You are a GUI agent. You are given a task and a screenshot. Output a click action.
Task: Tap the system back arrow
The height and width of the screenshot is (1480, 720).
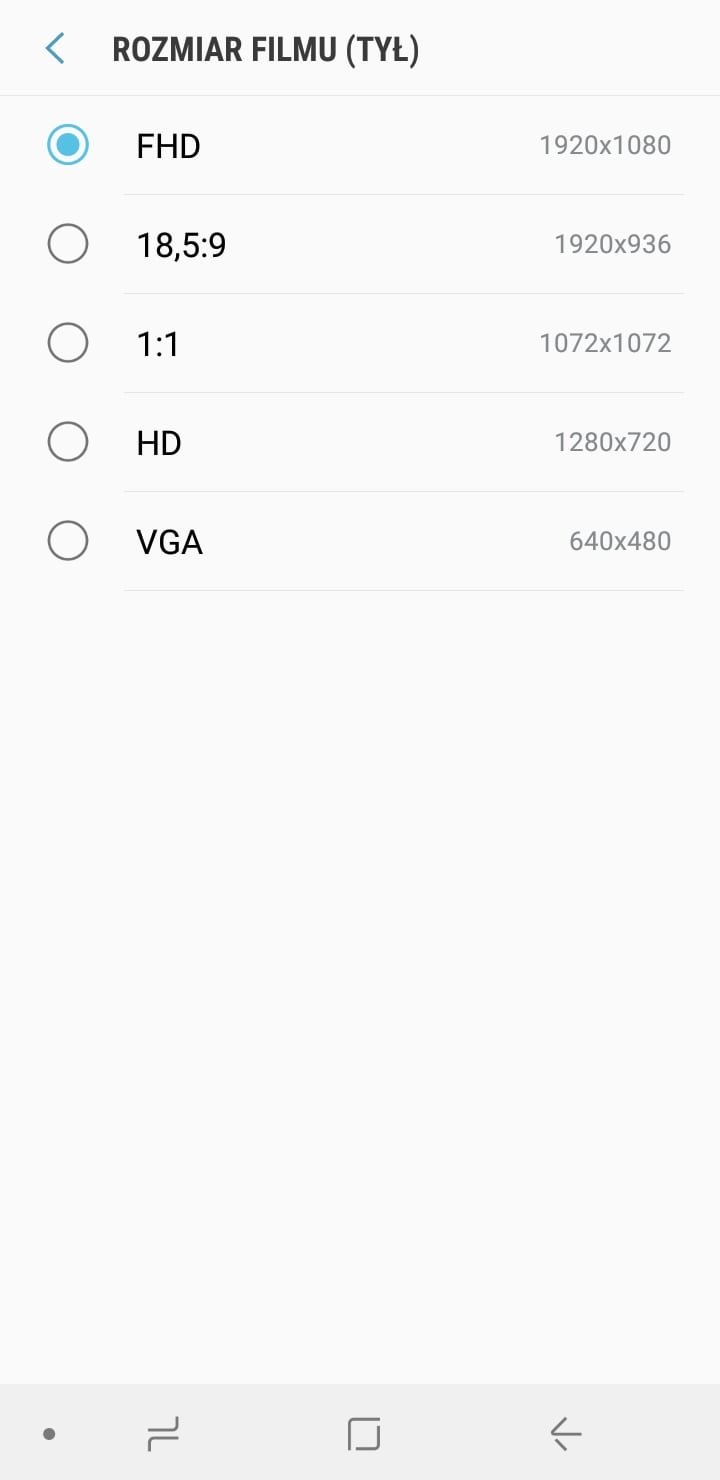[566, 1434]
